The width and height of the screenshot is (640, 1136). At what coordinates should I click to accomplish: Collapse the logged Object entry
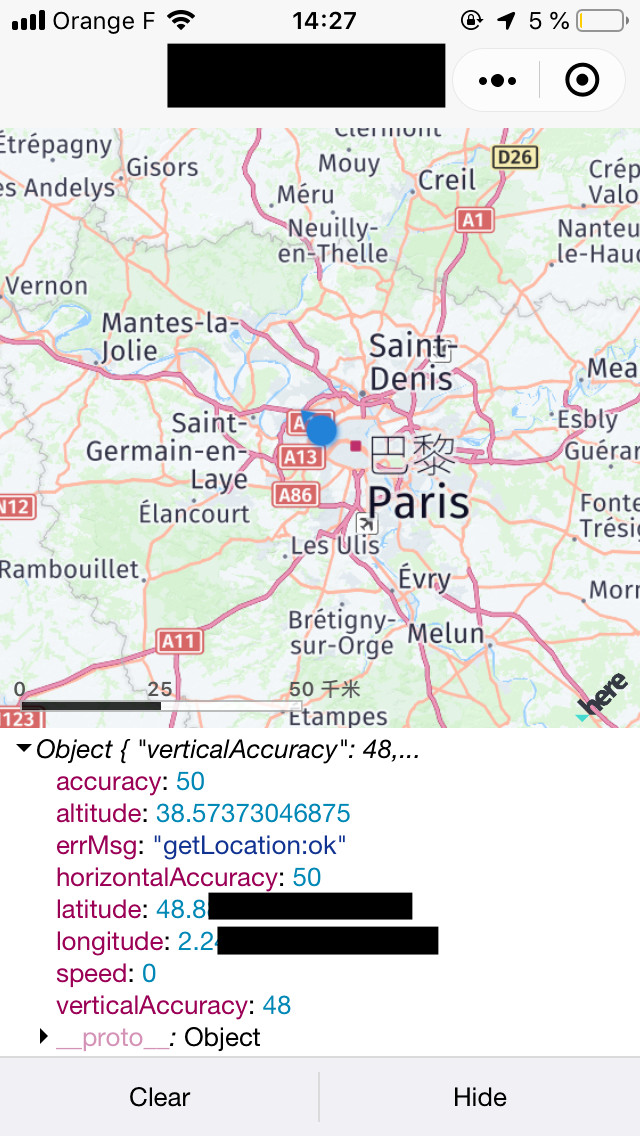[25, 750]
